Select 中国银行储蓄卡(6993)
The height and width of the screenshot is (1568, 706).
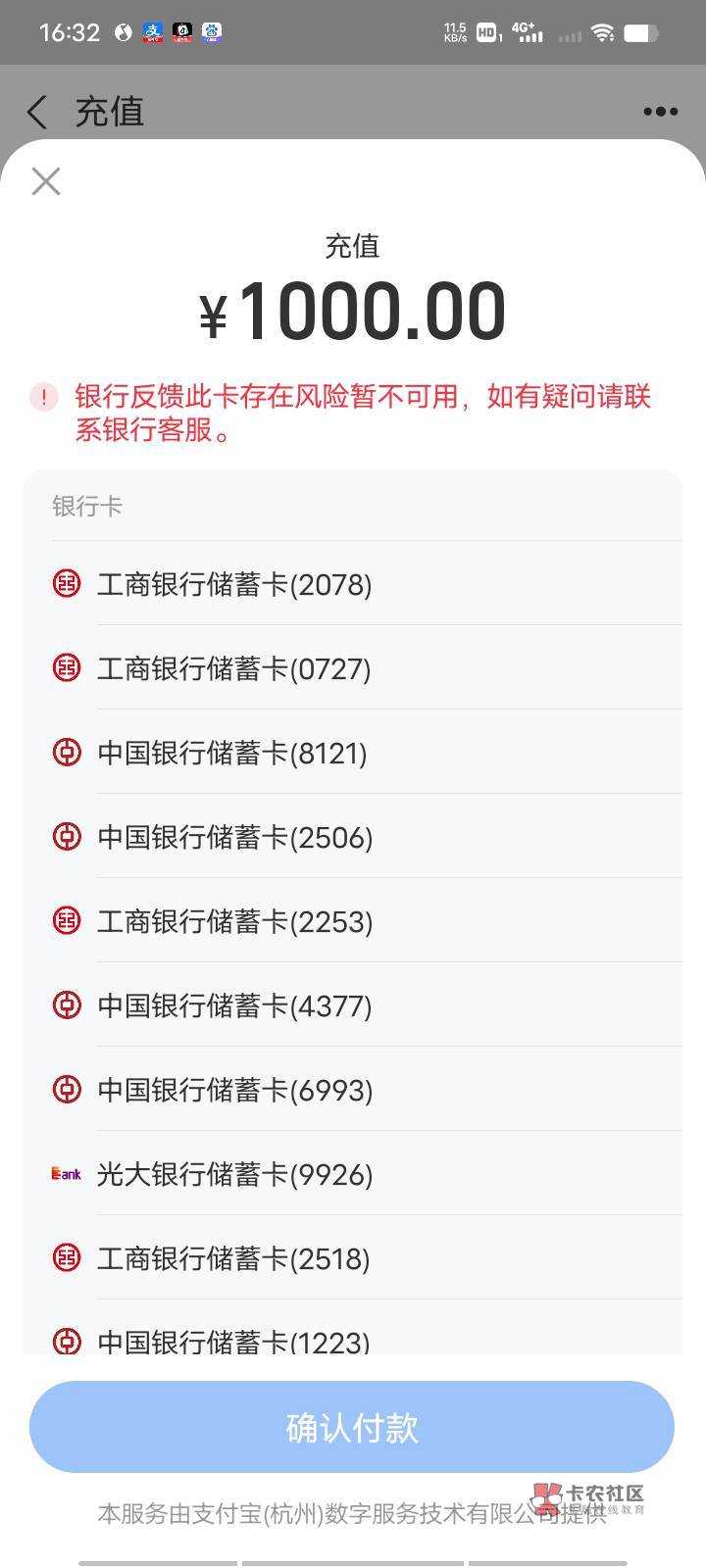(x=353, y=1090)
